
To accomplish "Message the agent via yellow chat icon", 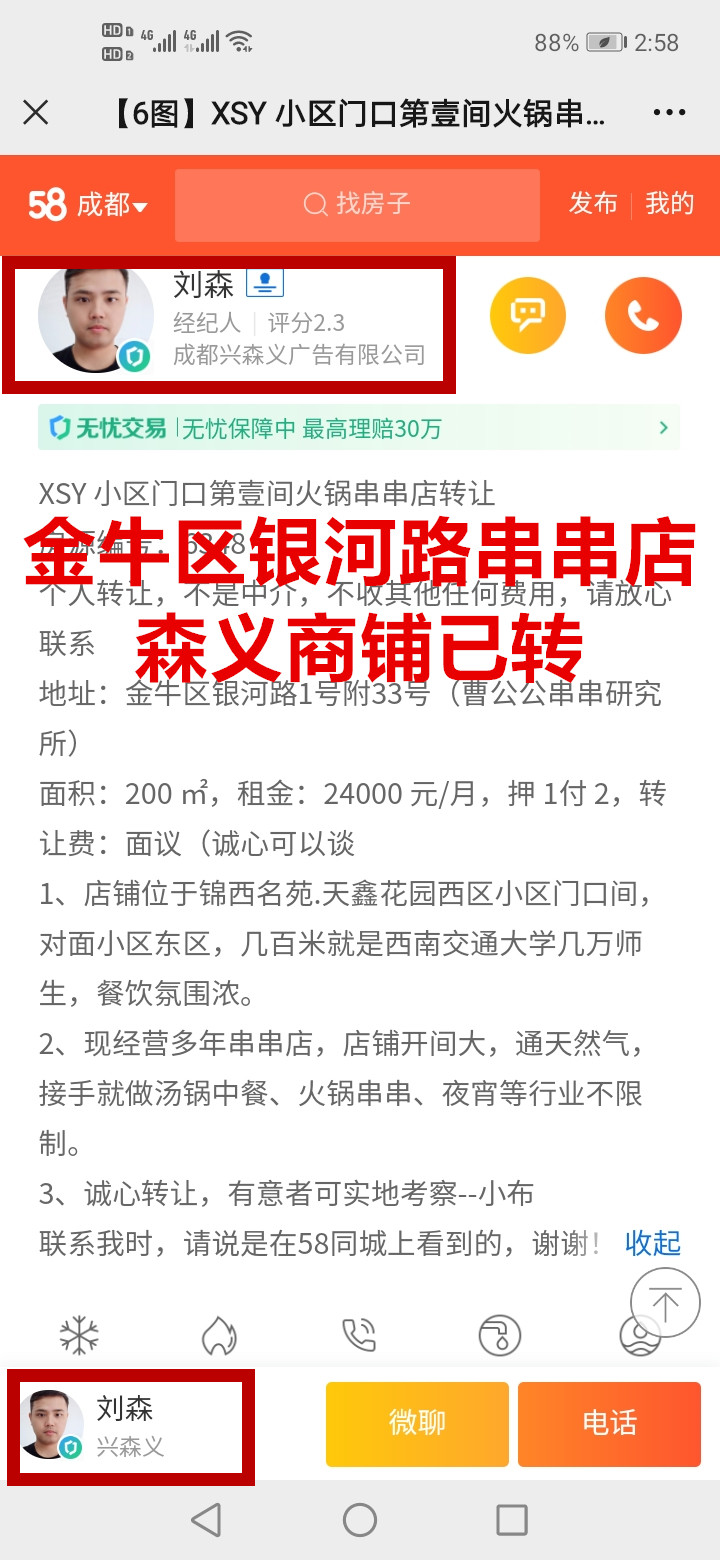I will [x=527, y=316].
